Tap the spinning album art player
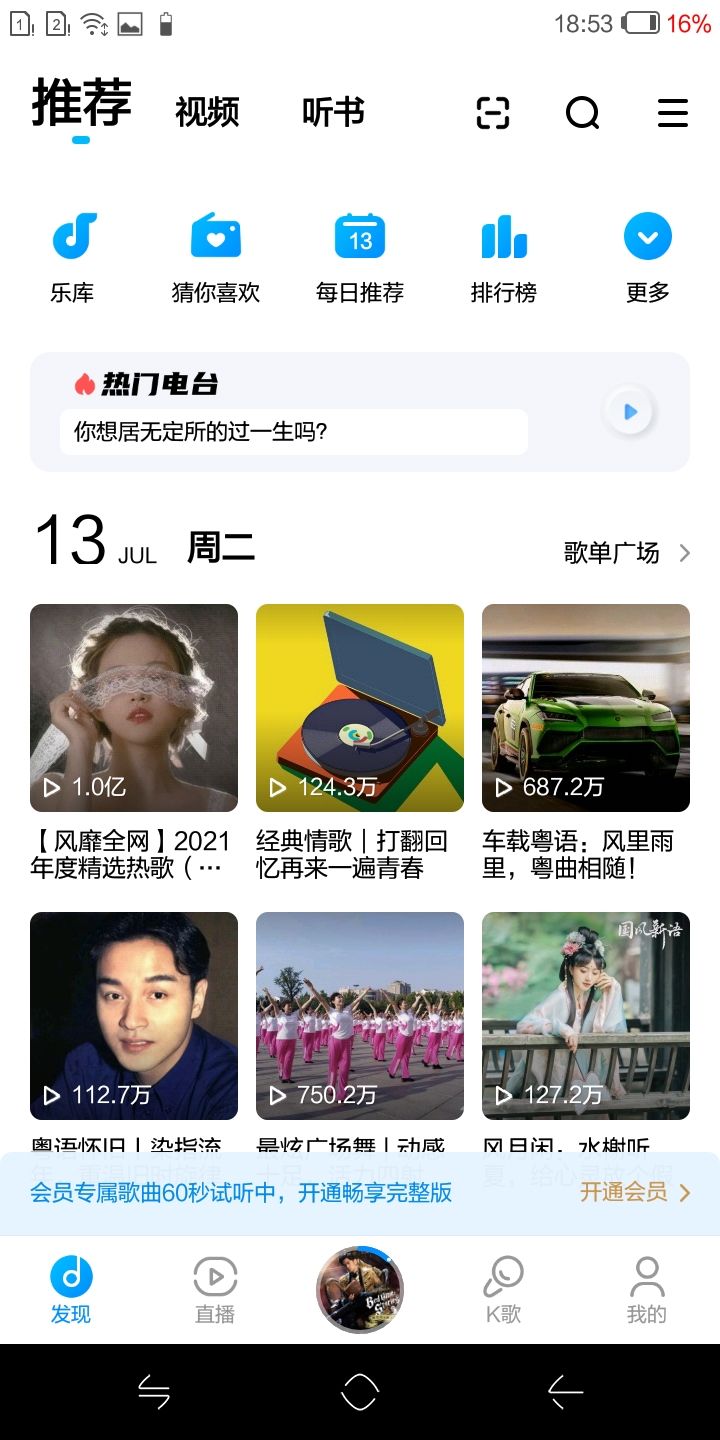The image size is (720, 1440). pos(359,1290)
